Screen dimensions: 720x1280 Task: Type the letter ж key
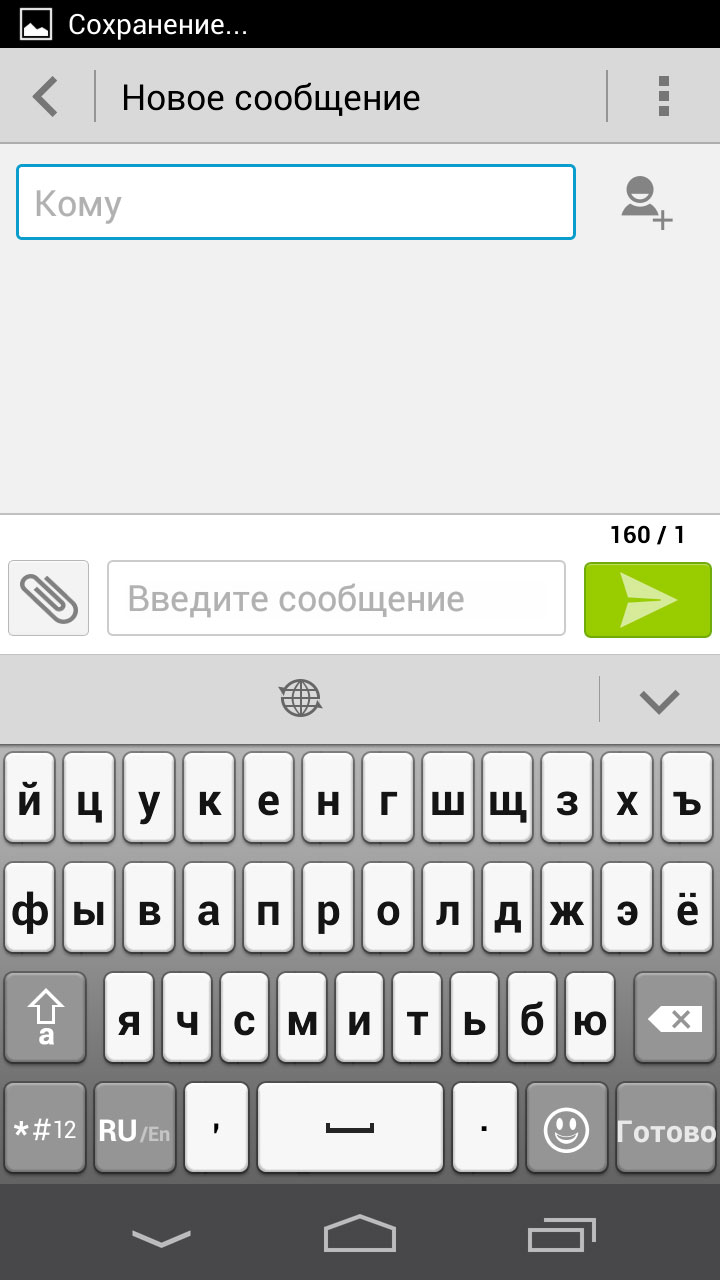point(567,910)
